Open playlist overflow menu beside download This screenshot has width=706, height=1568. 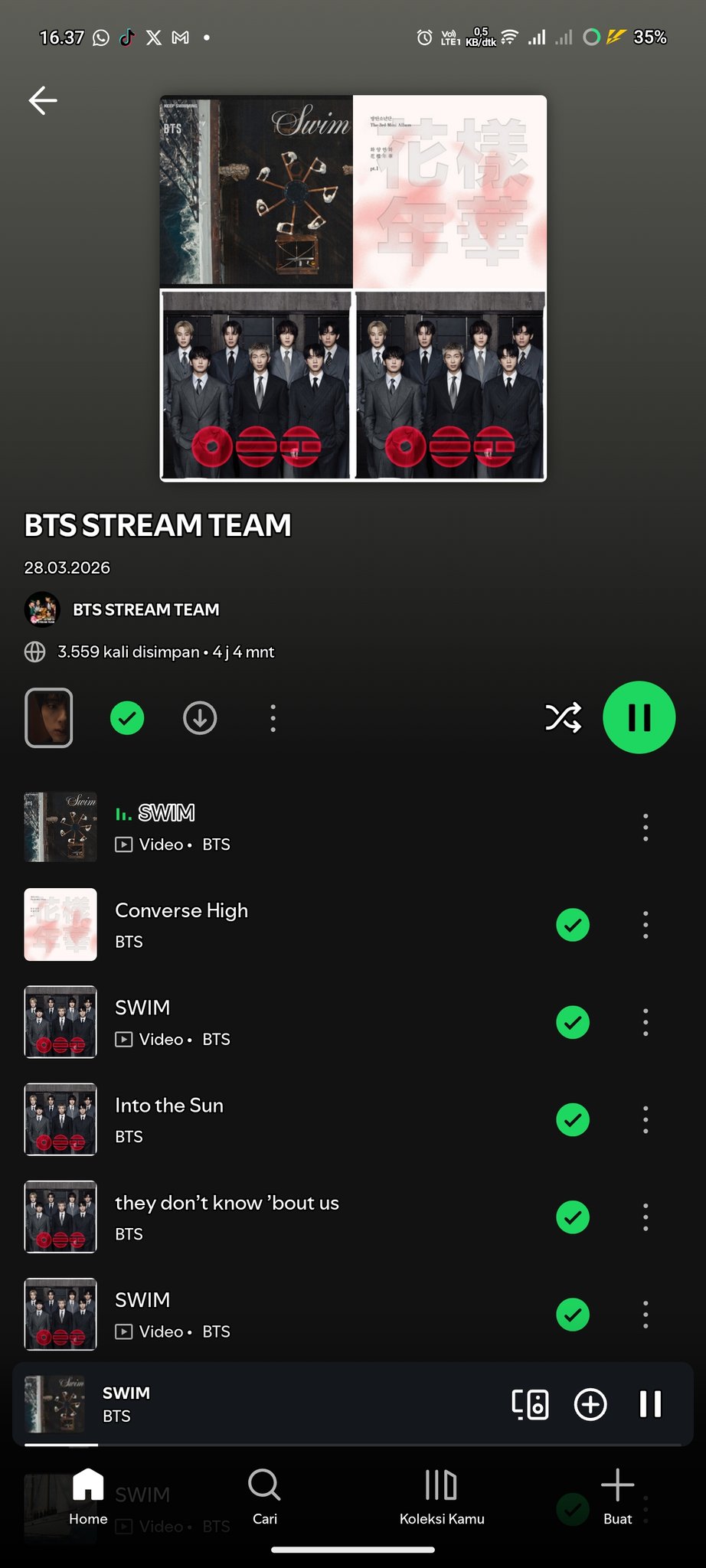(x=273, y=718)
